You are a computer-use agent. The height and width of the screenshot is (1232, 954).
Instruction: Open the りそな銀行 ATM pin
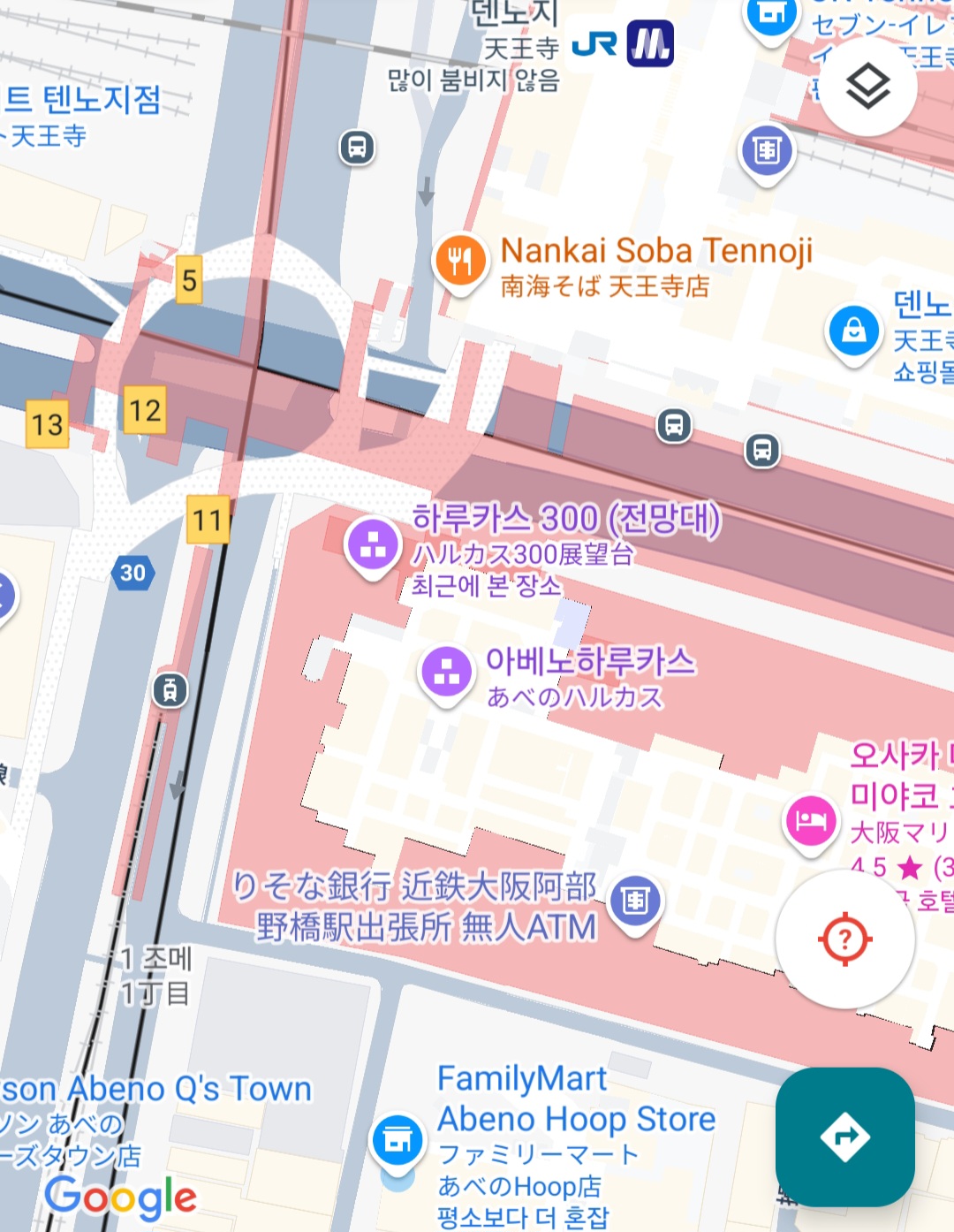coord(635,901)
